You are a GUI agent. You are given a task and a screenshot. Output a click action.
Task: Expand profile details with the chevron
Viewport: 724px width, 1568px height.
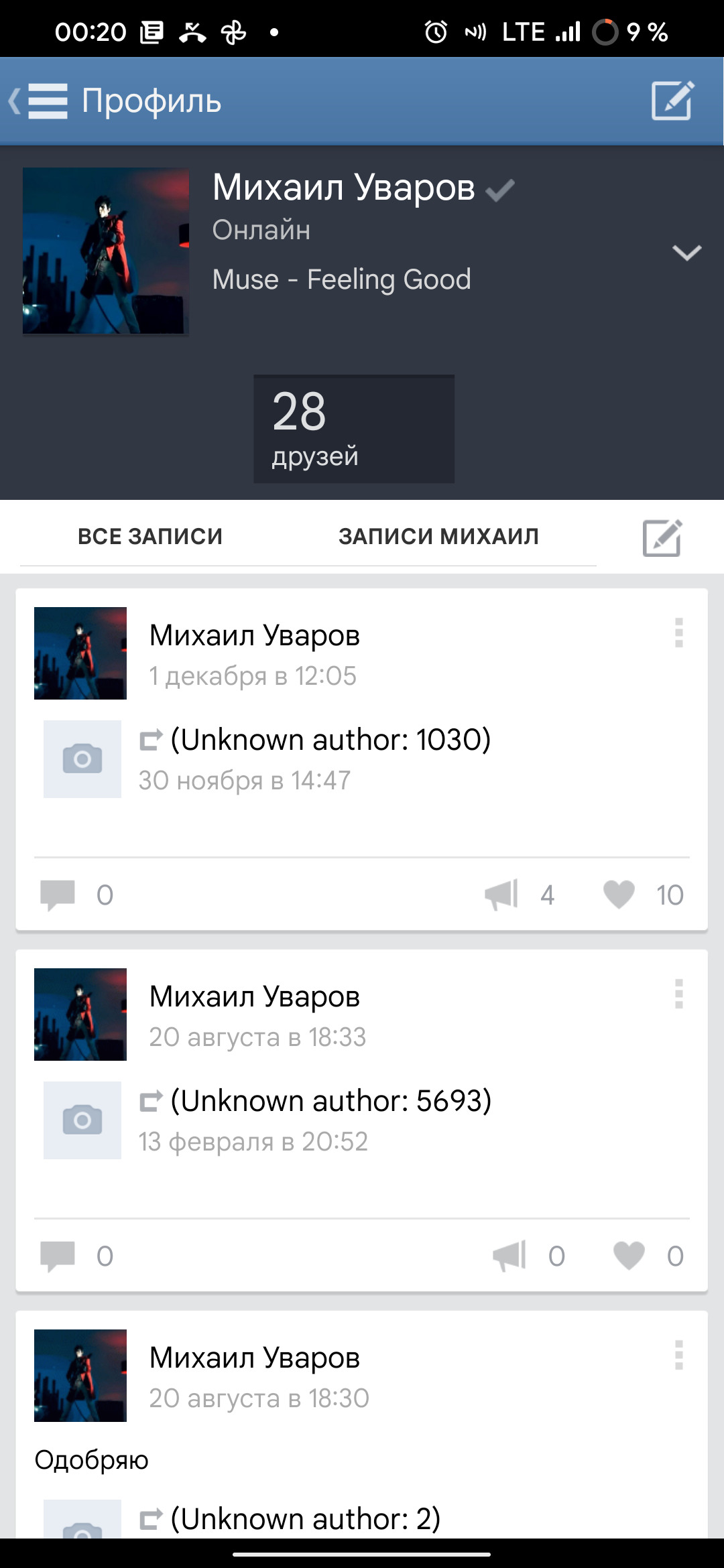point(686,253)
